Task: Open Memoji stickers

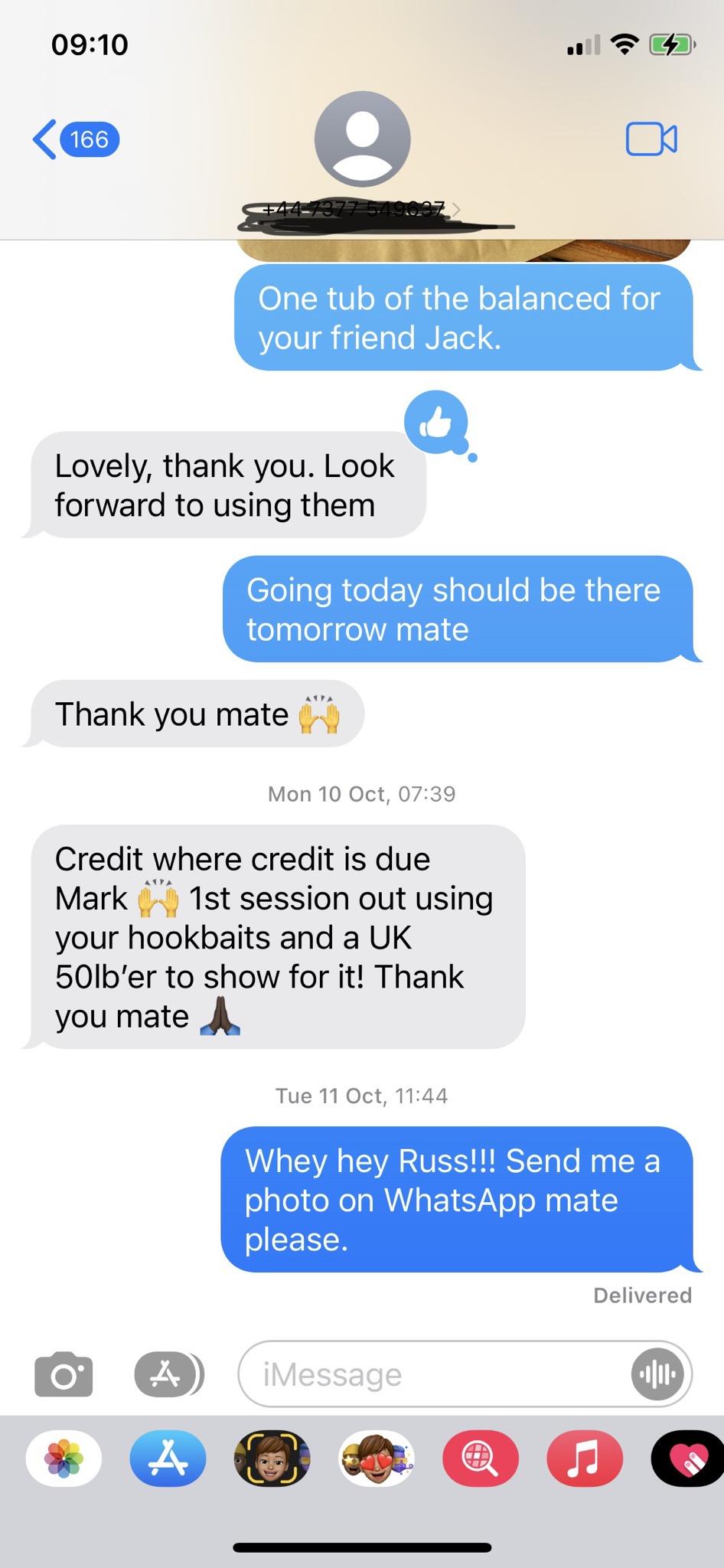Action: click(377, 1459)
